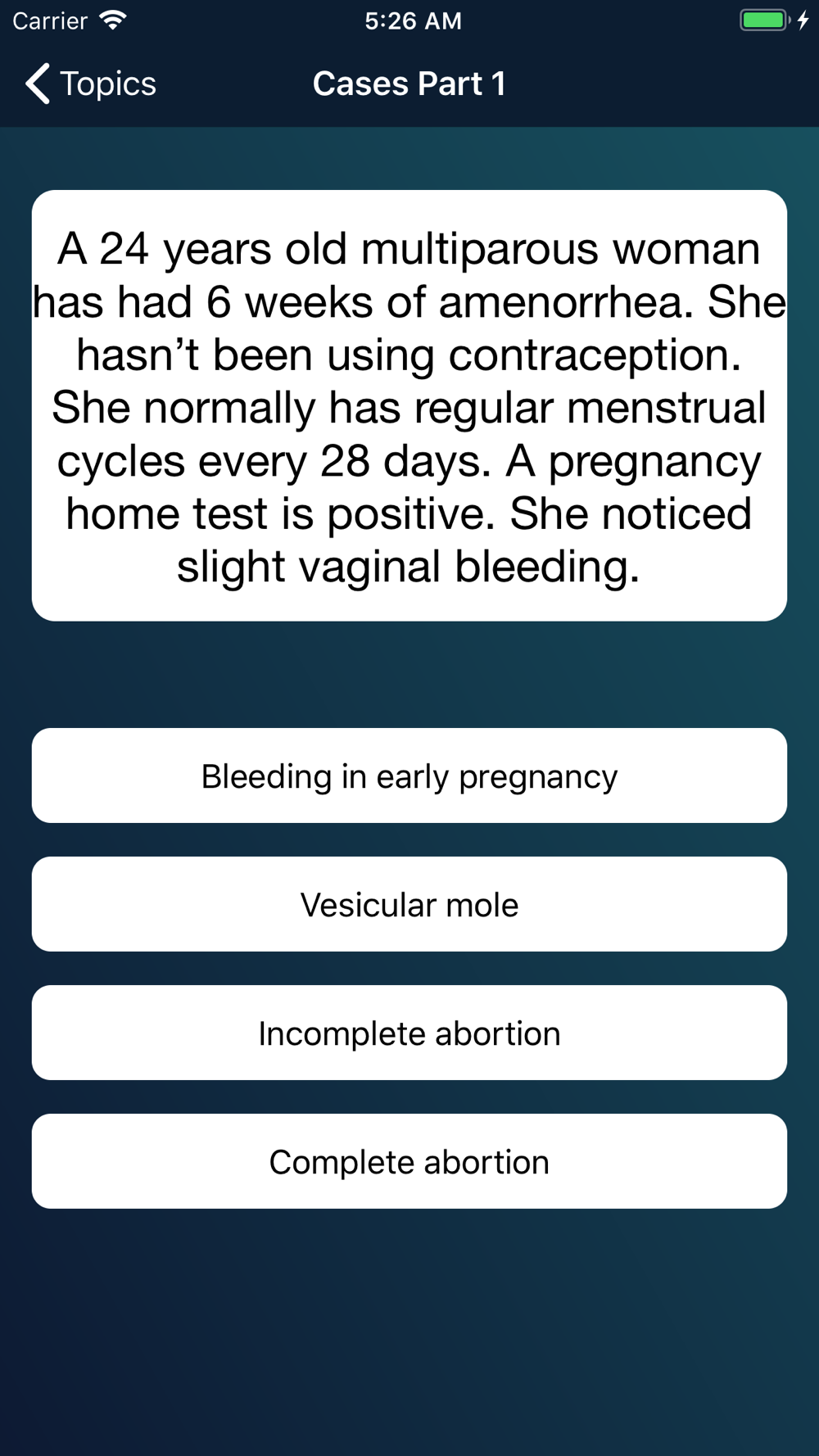Image resolution: width=819 pixels, height=1456 pixels.
Task: Choose the Vesicular mole answer
Action: click(x=409, y=904)
